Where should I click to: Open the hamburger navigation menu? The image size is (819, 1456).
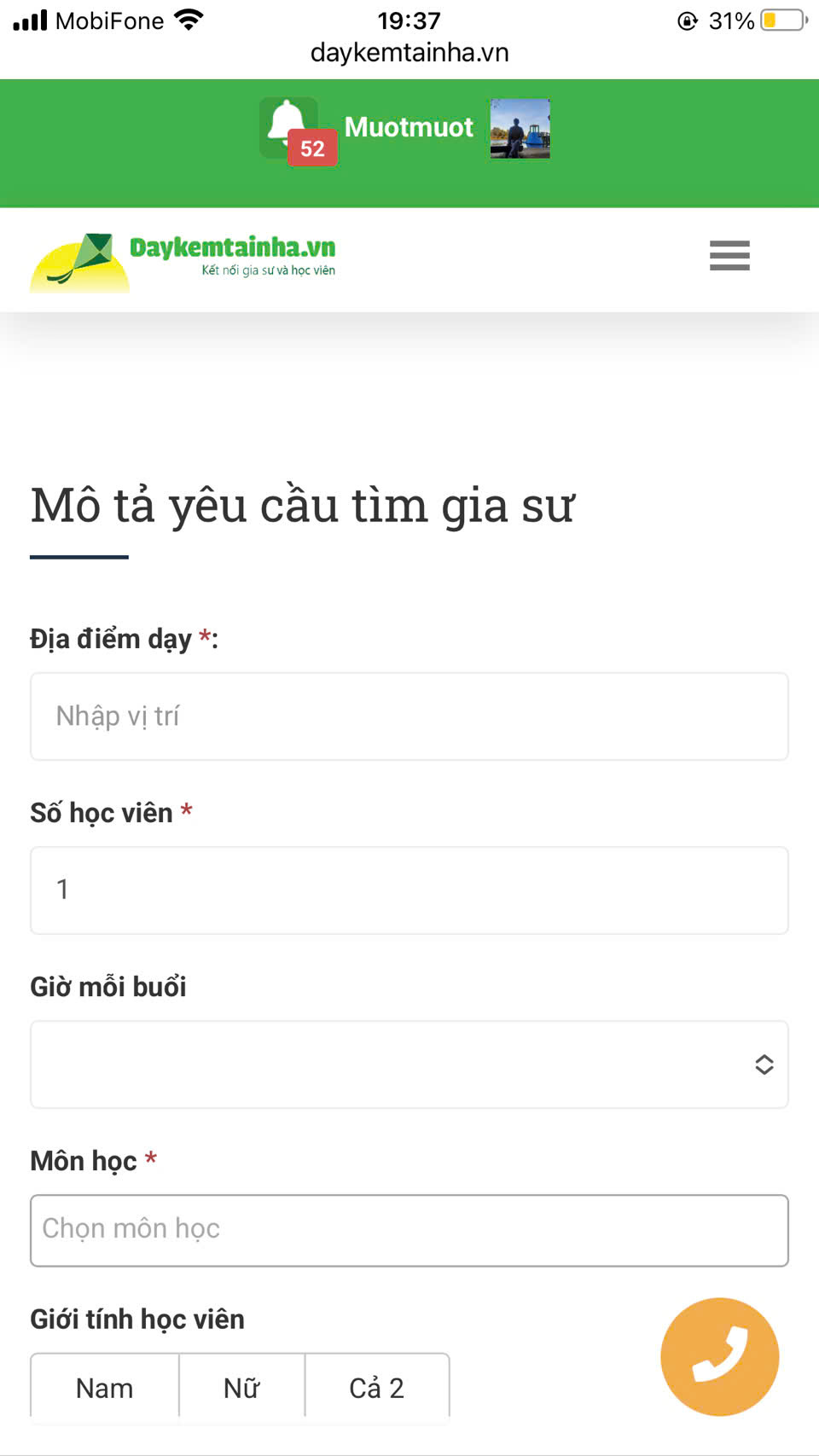(x=729, y=255)
